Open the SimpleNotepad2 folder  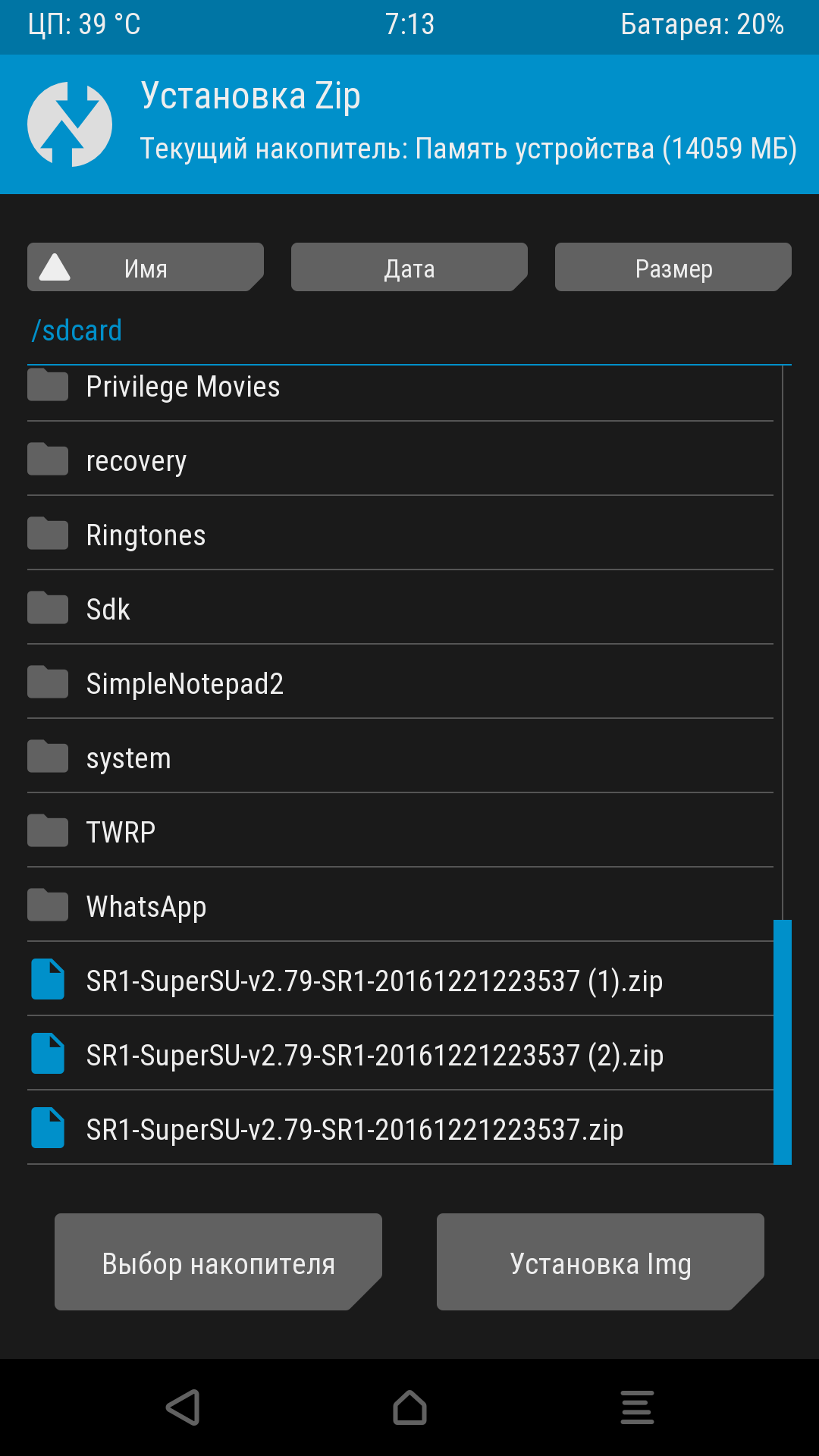pyautogui.click(x=184, y=684)
